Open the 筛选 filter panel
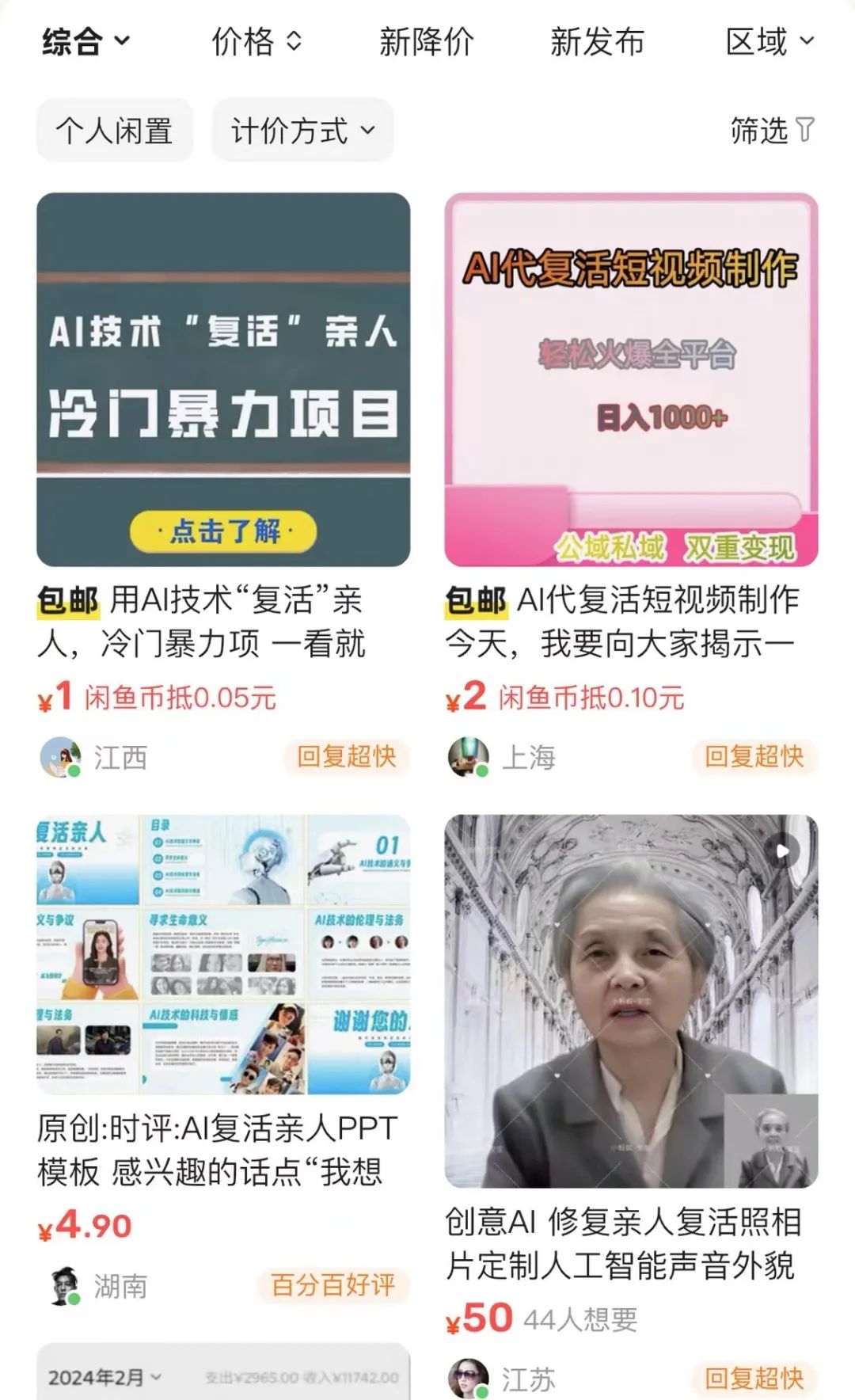855x1400 pixels. pyautogui.click(x=771, y=131)
